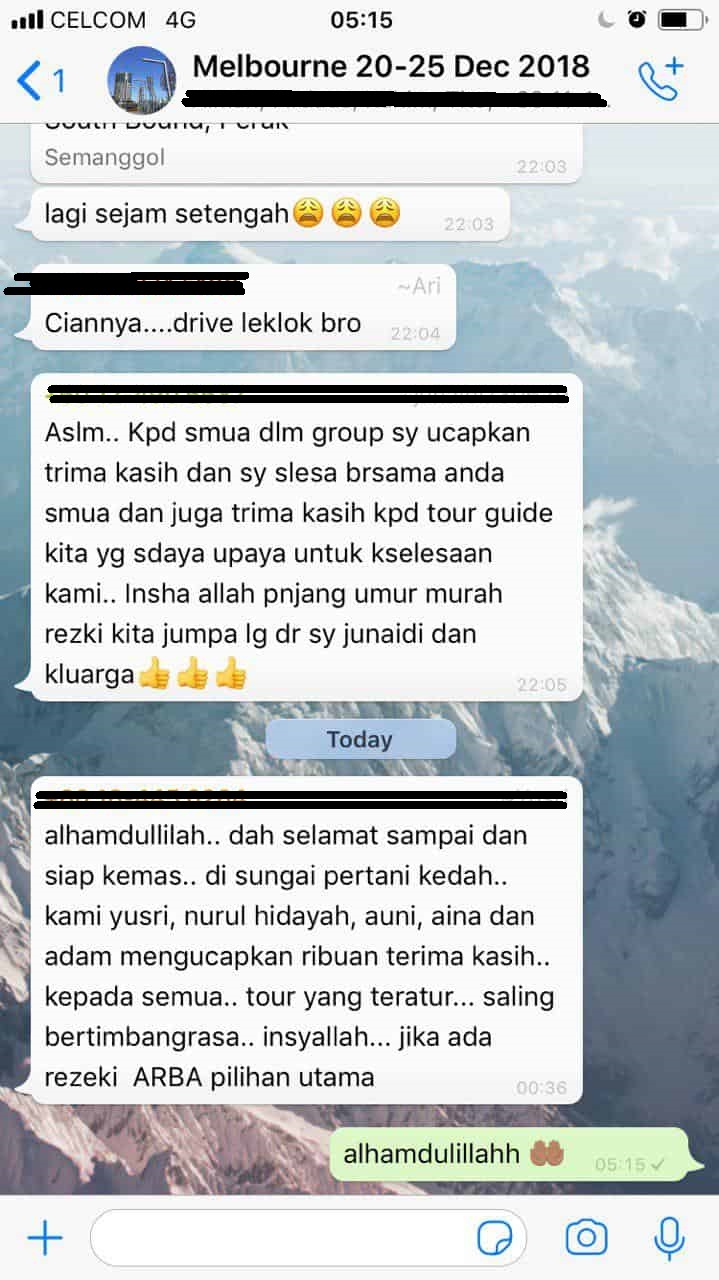Open the camera to take a photo
The height and width of the screenshot is (1280, 719).
pyautogui.click(x=586, y=1238)
